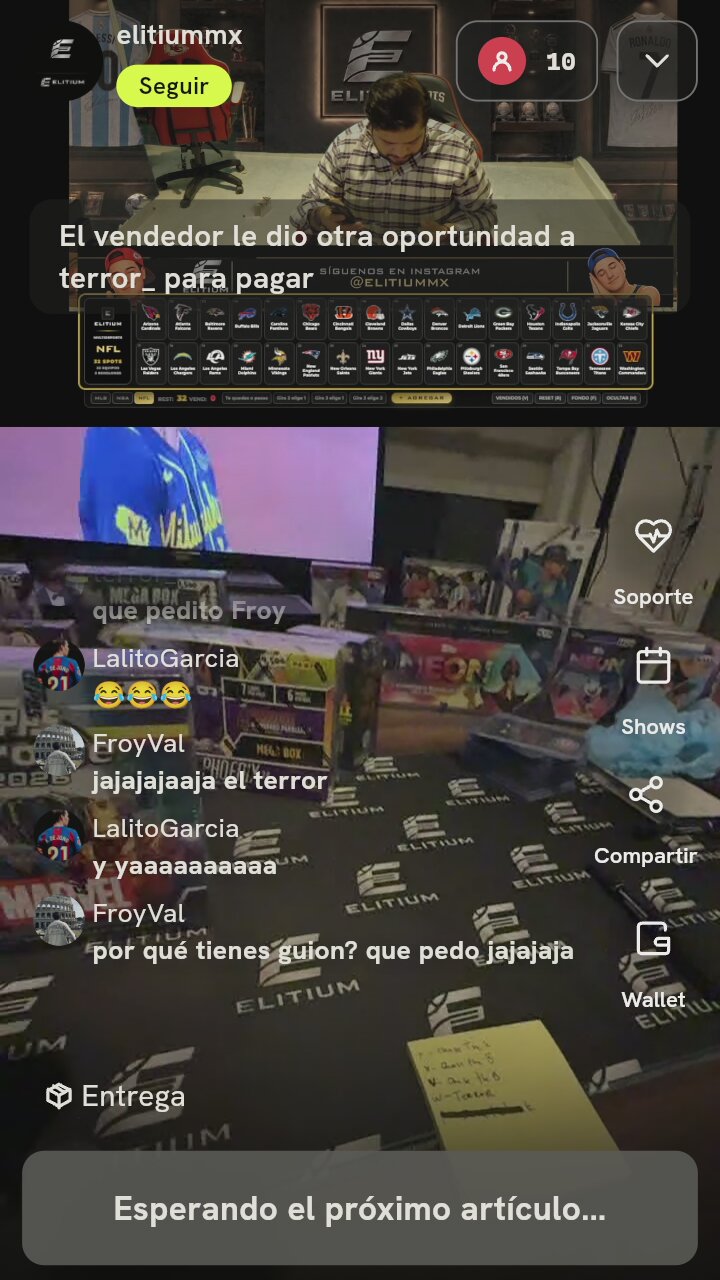
Task: Follow elitiummx with the Seguir button
Action: pyautogui.click(x=174, y=86)
